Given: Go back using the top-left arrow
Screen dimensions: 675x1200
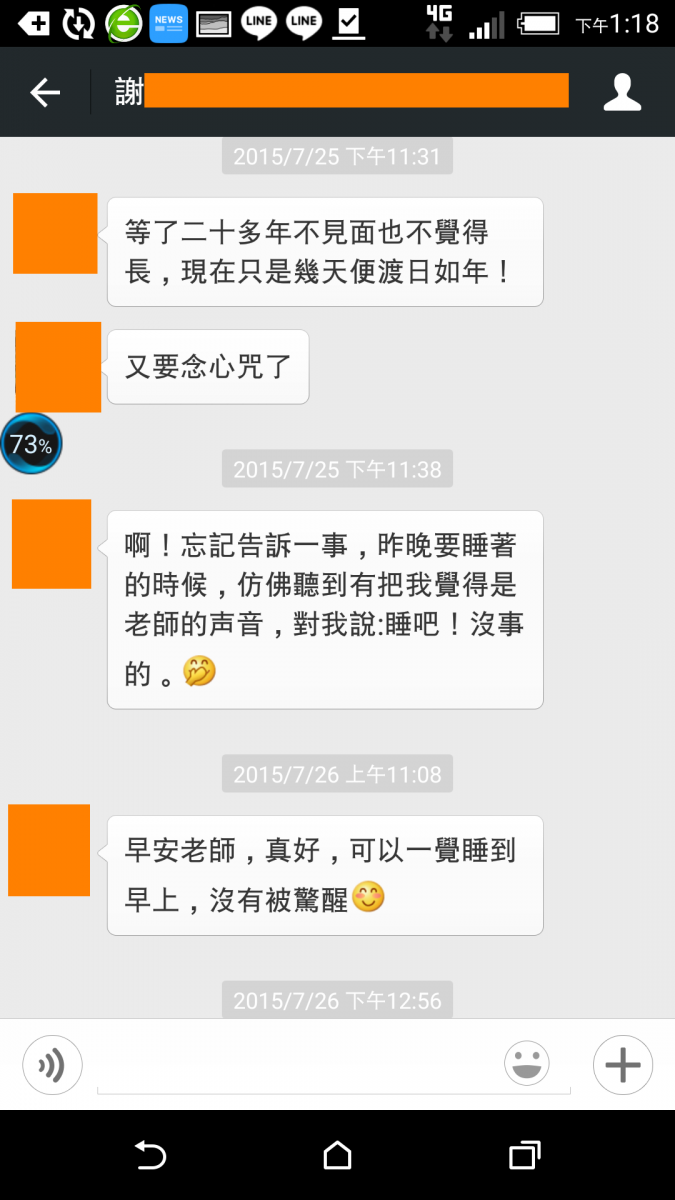Looking at the screenshot, I should (45, 93).
